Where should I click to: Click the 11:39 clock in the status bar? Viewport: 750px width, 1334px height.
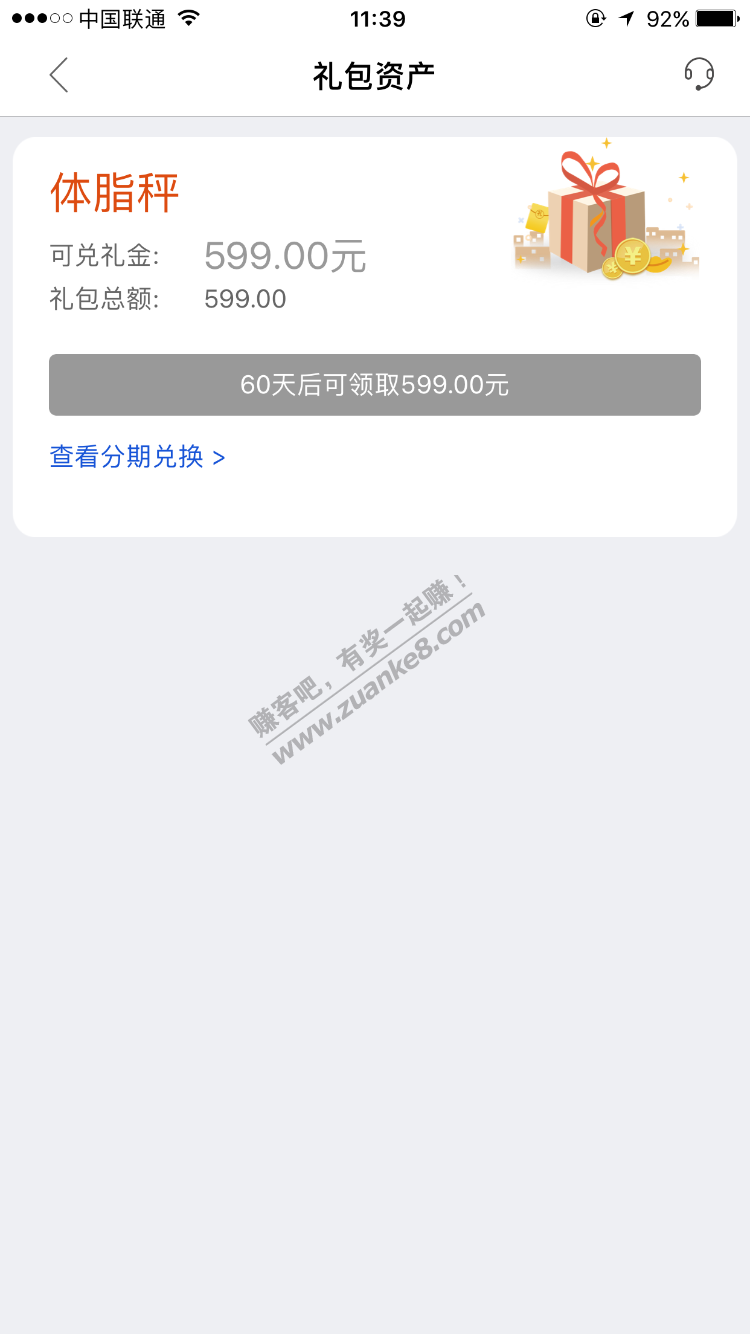point(375,18)
